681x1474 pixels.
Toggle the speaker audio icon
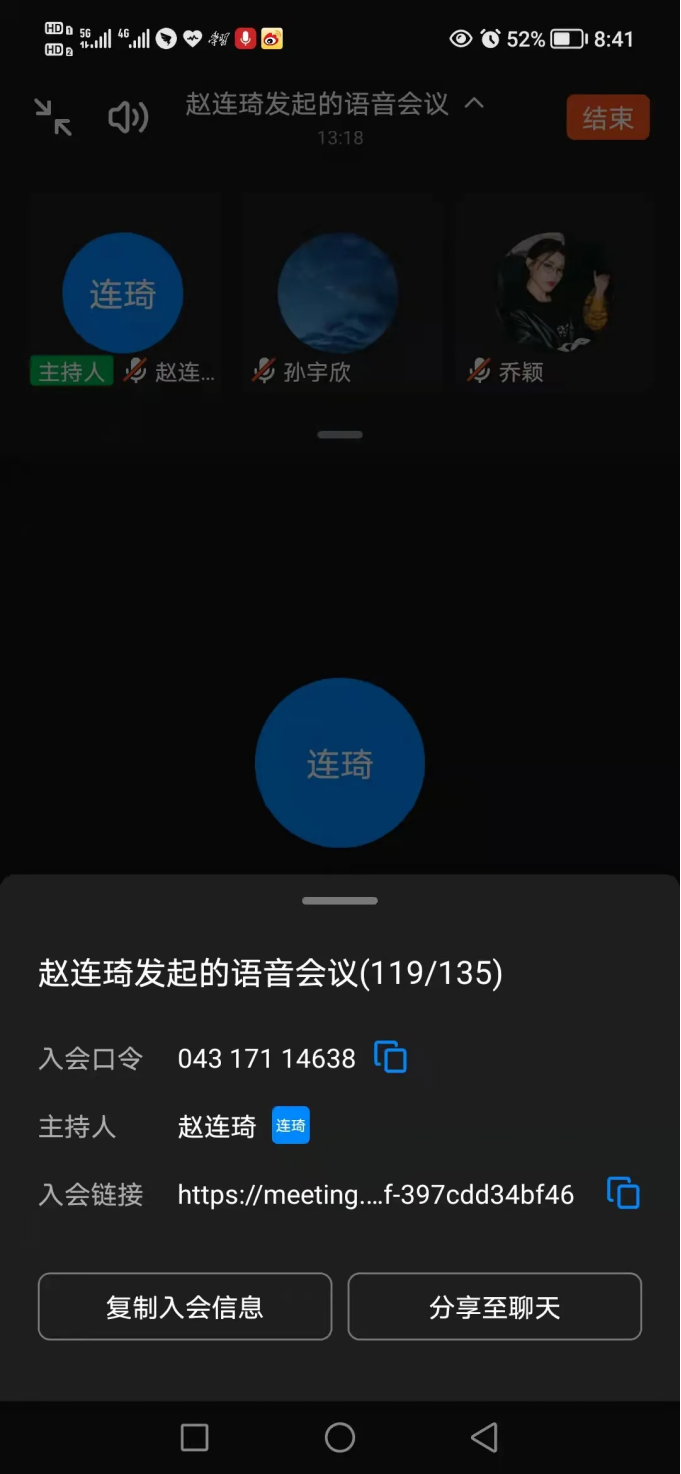tap(128, 118)
